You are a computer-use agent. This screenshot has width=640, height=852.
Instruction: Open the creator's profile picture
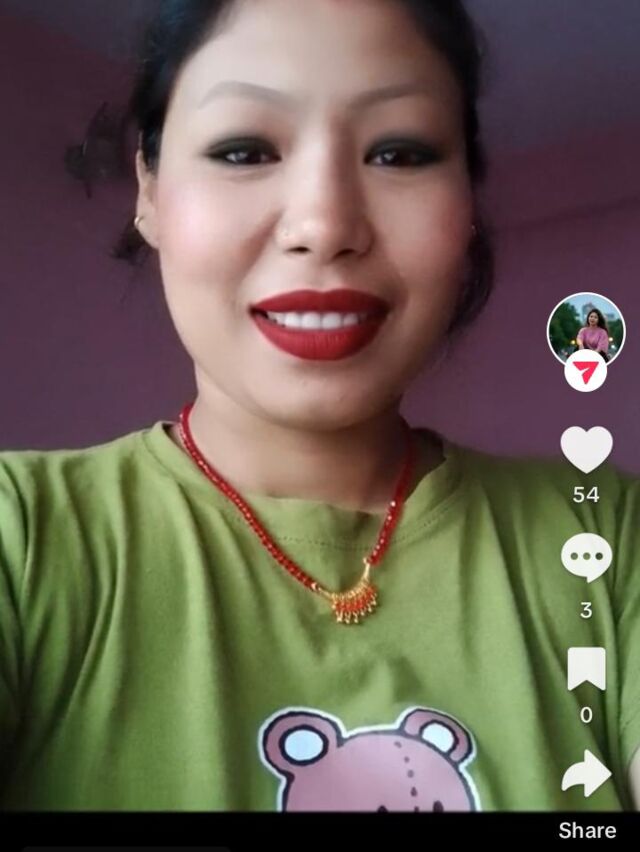(x=586, y=329)
